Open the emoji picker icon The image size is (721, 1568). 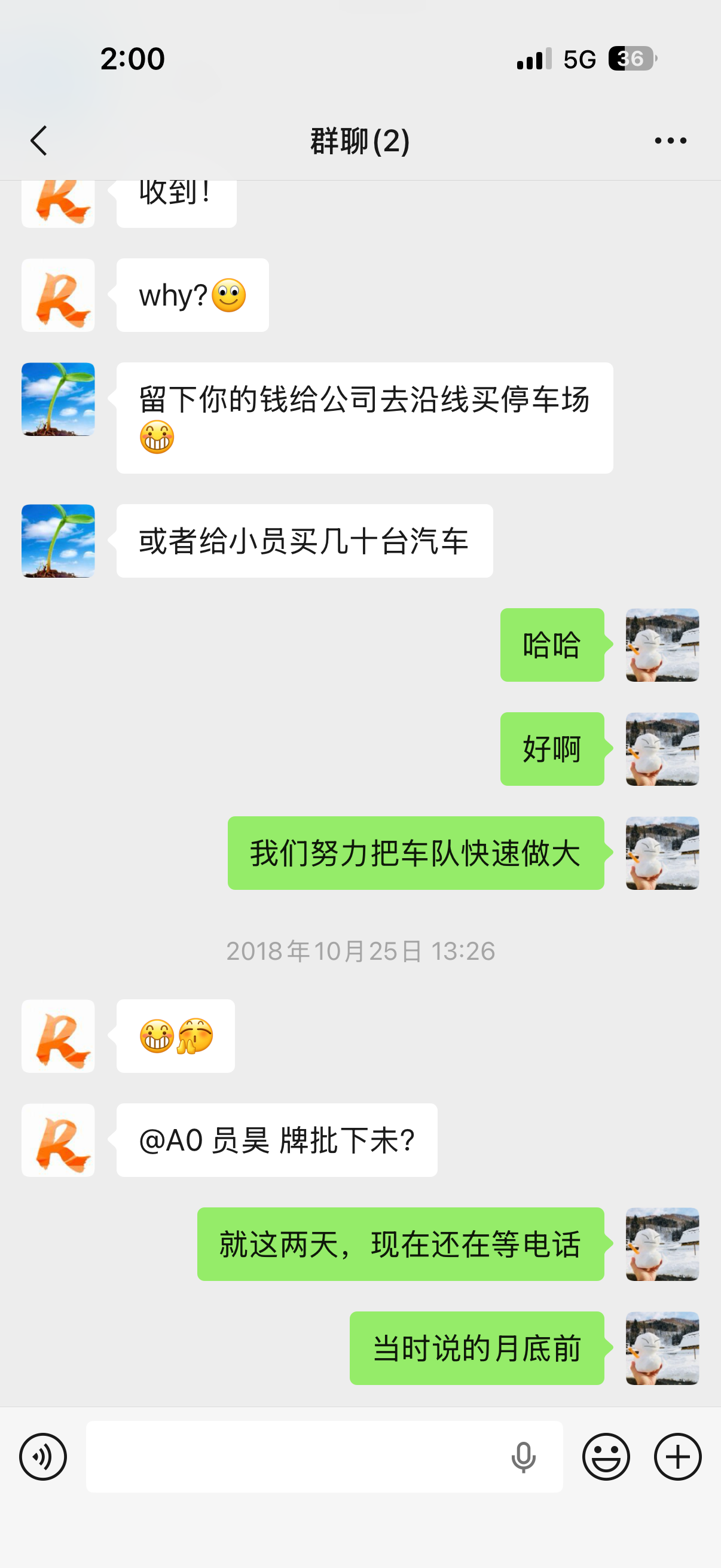(x=606, y=1456)
